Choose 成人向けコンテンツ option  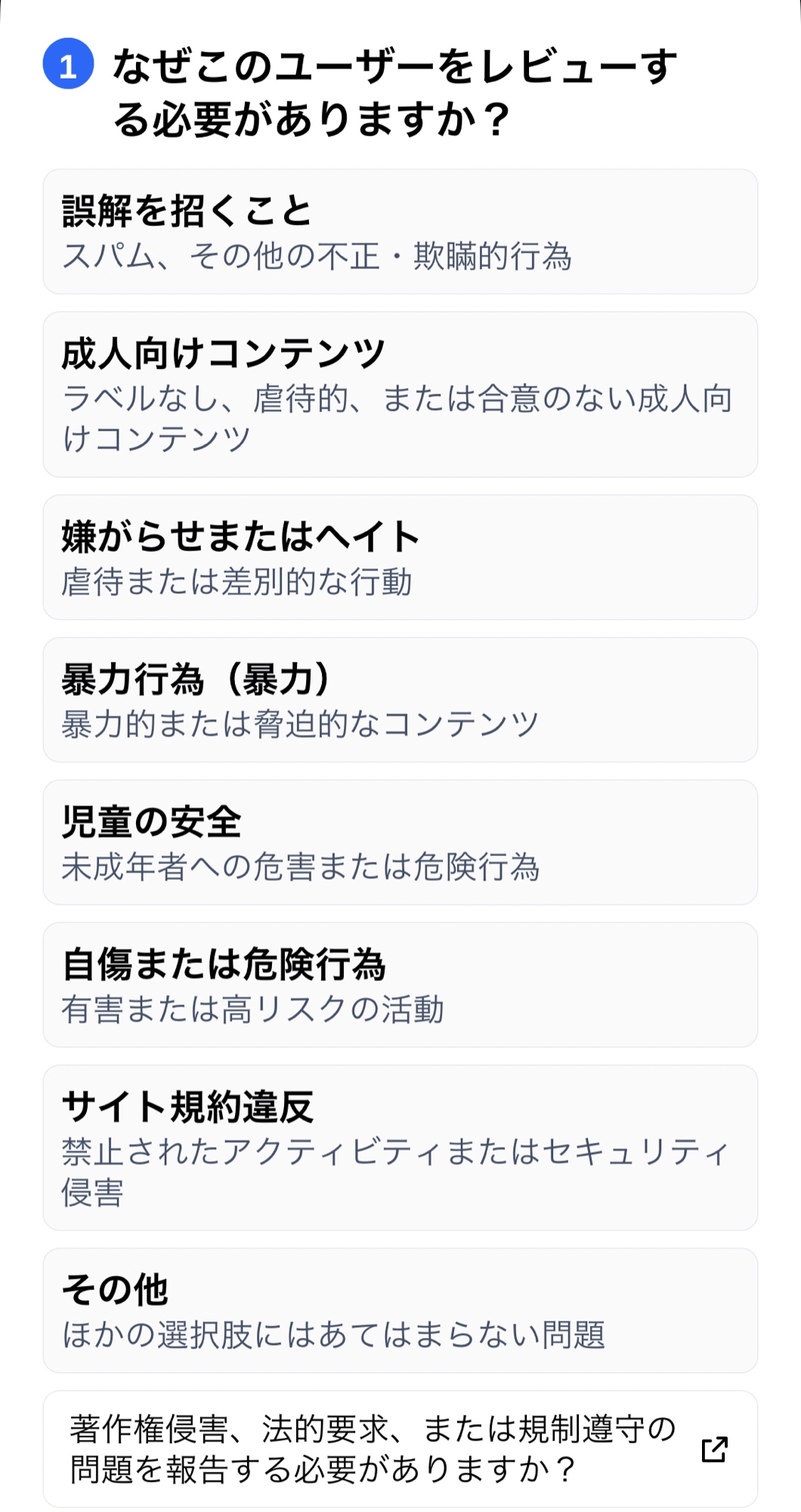pos(400,395)
